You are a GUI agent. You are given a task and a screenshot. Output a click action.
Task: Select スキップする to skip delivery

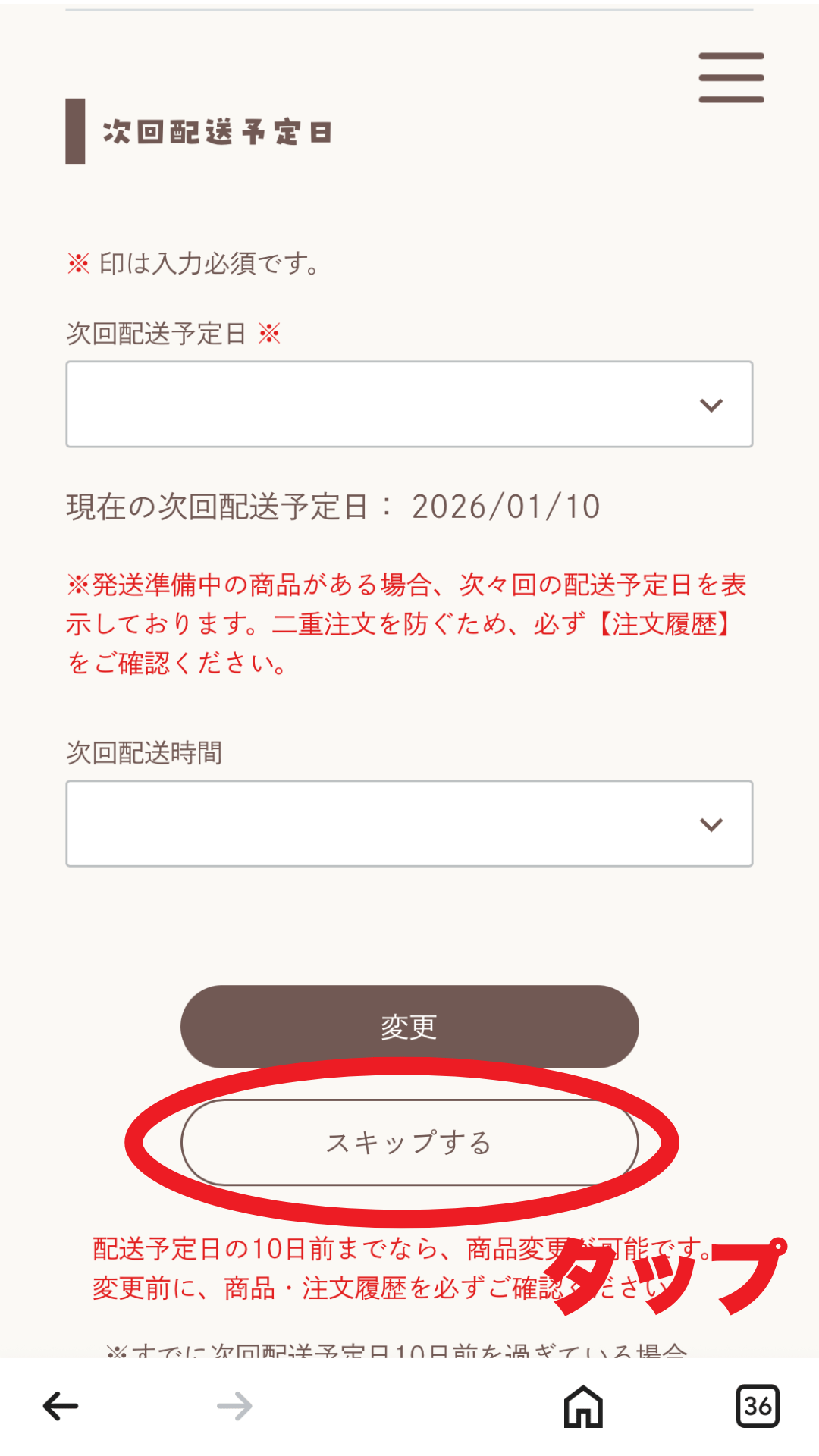409,1142
